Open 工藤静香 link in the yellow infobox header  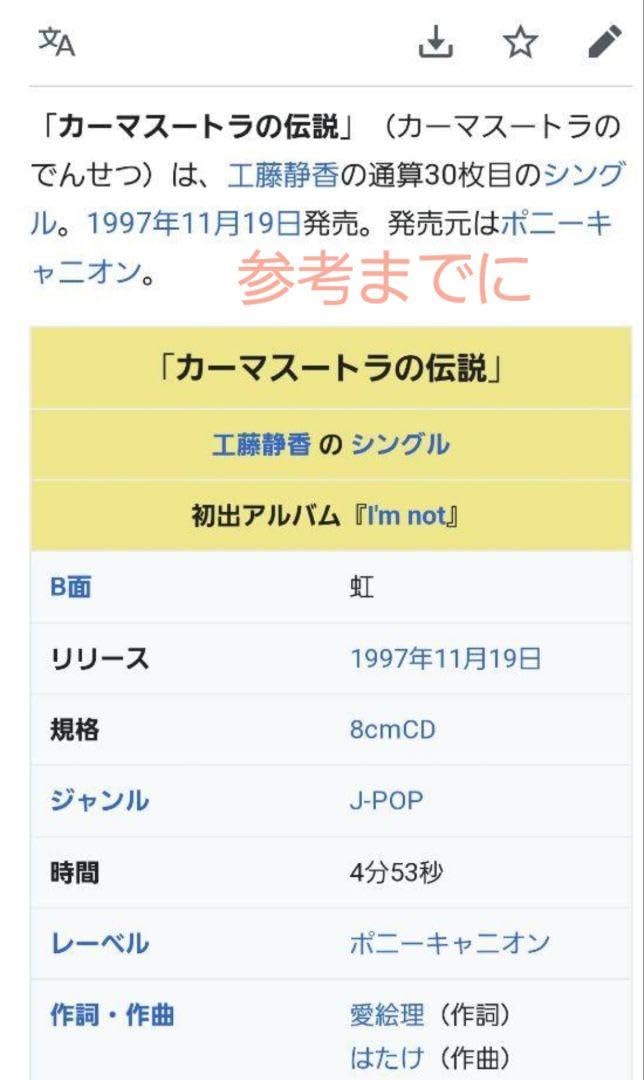(x=261, y=445)
